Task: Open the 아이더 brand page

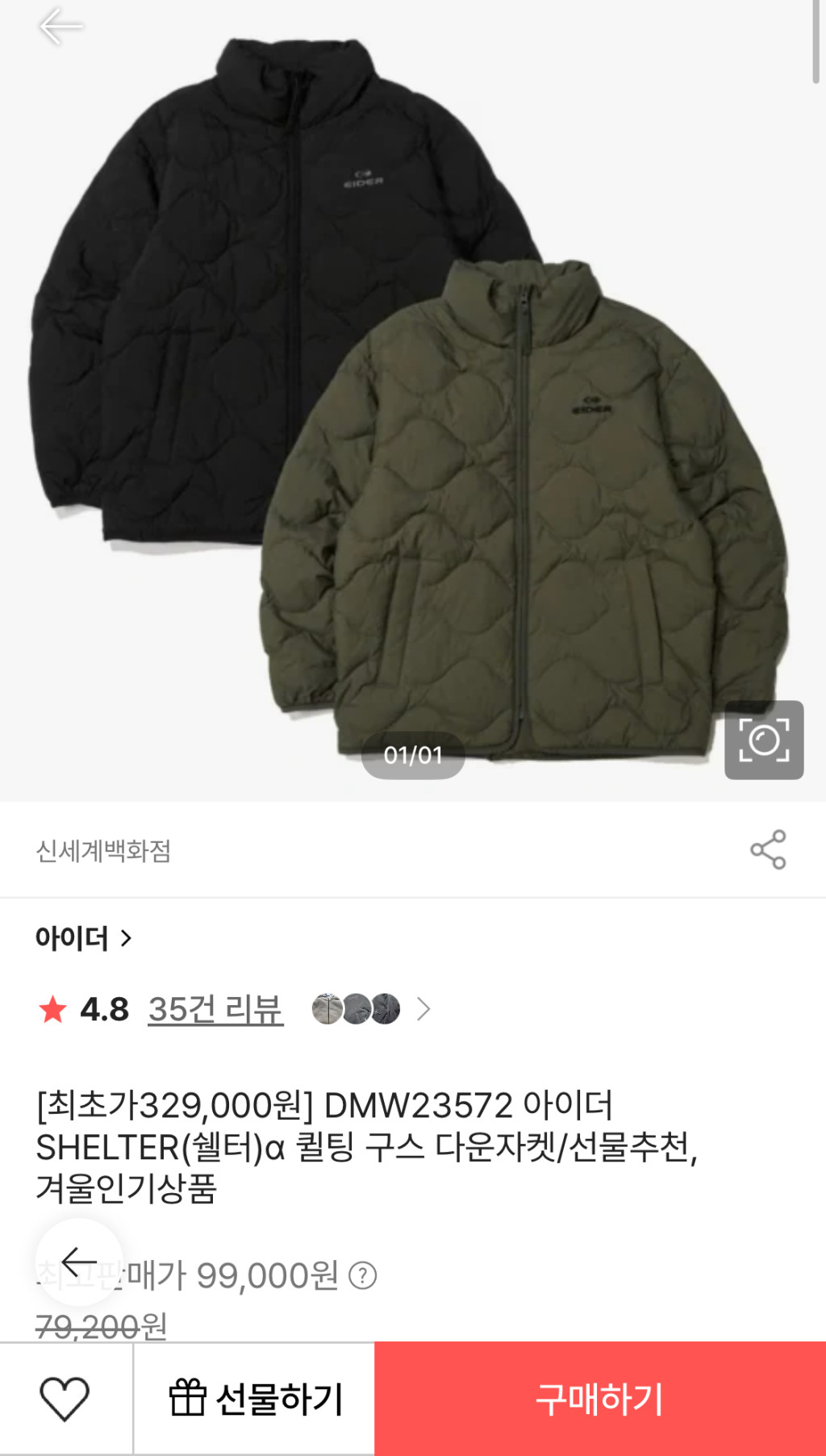Action: click(x=83, y=937)
